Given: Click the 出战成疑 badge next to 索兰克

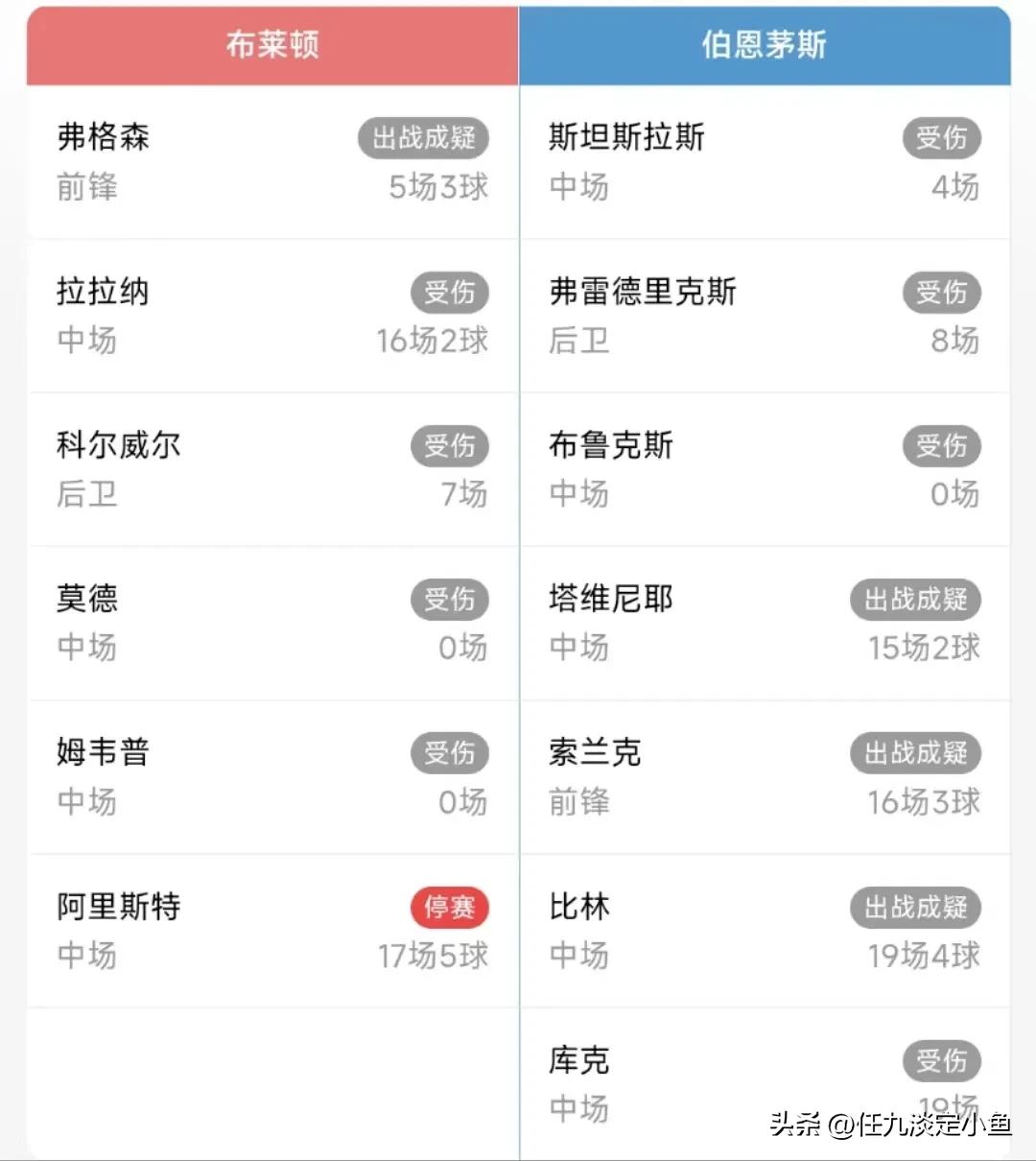Looking at the screenshot, I should click(914, 753).
